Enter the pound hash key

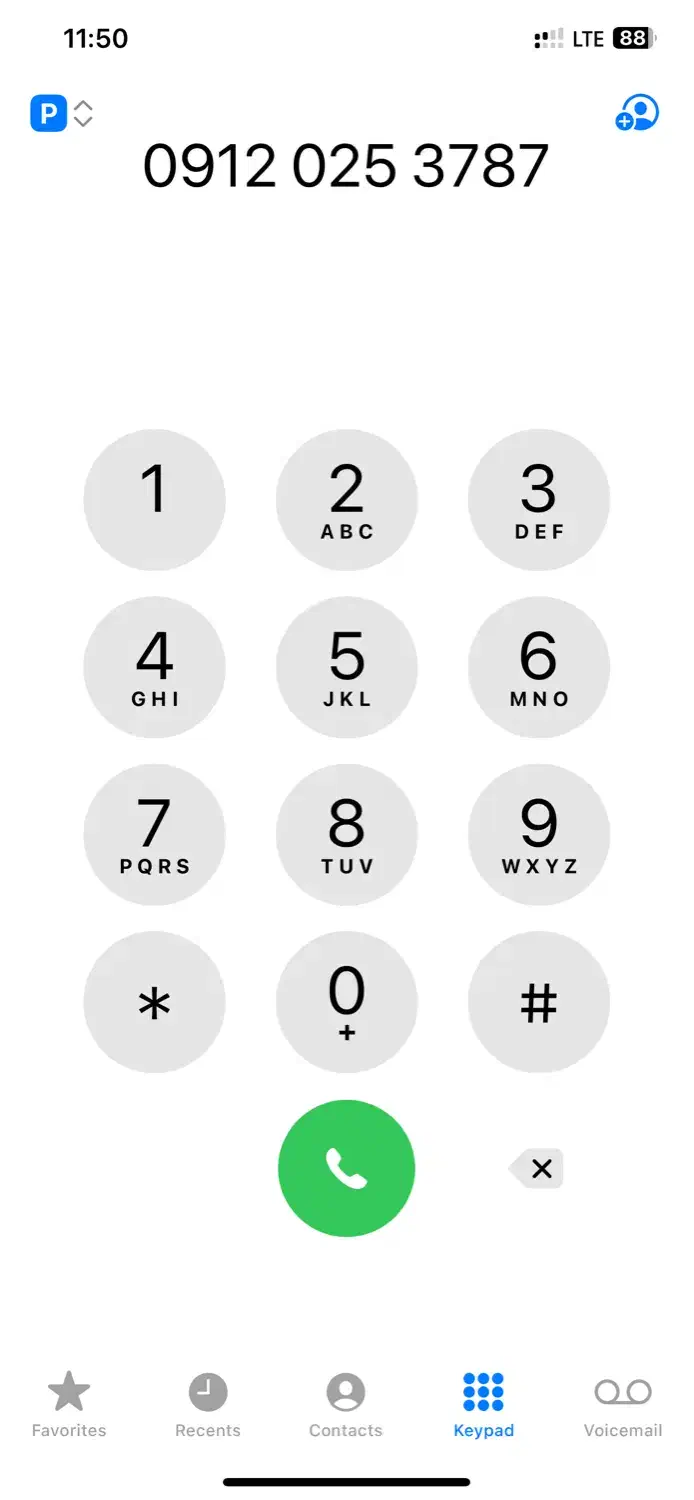coord(538,1002)
